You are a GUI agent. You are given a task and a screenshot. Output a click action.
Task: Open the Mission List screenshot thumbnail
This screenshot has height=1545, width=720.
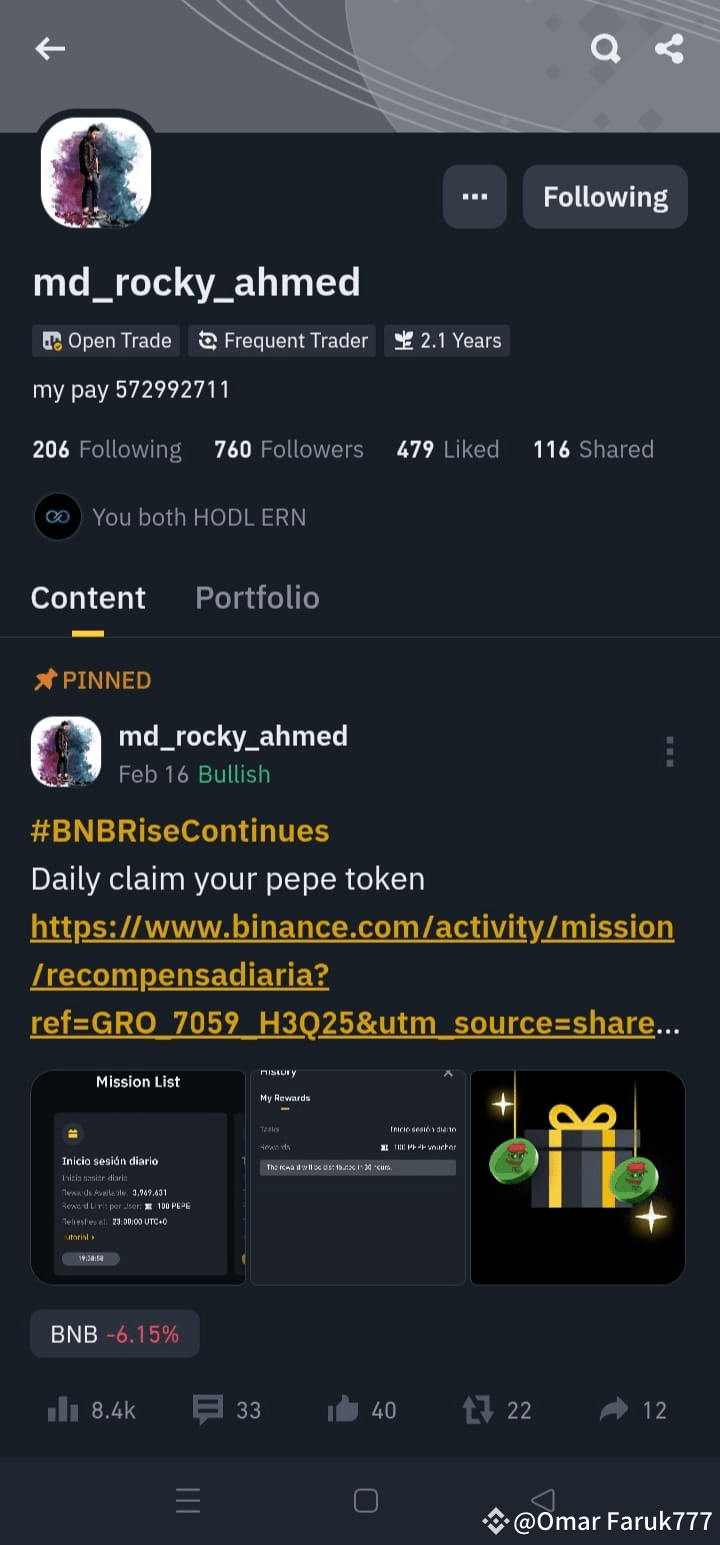pyautogui.click(x=138, y=1177)
